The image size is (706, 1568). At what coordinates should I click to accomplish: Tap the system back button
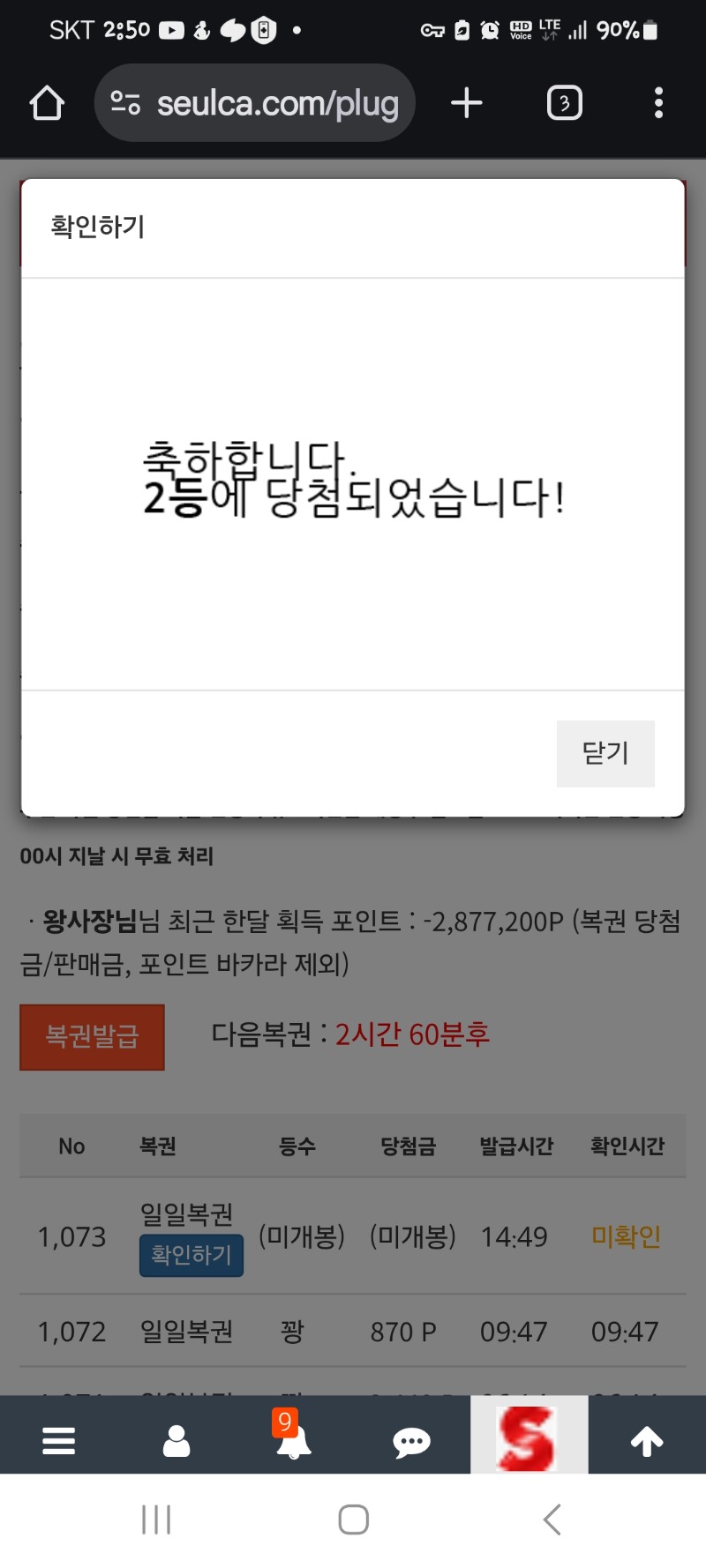[x=552, y=1519]
